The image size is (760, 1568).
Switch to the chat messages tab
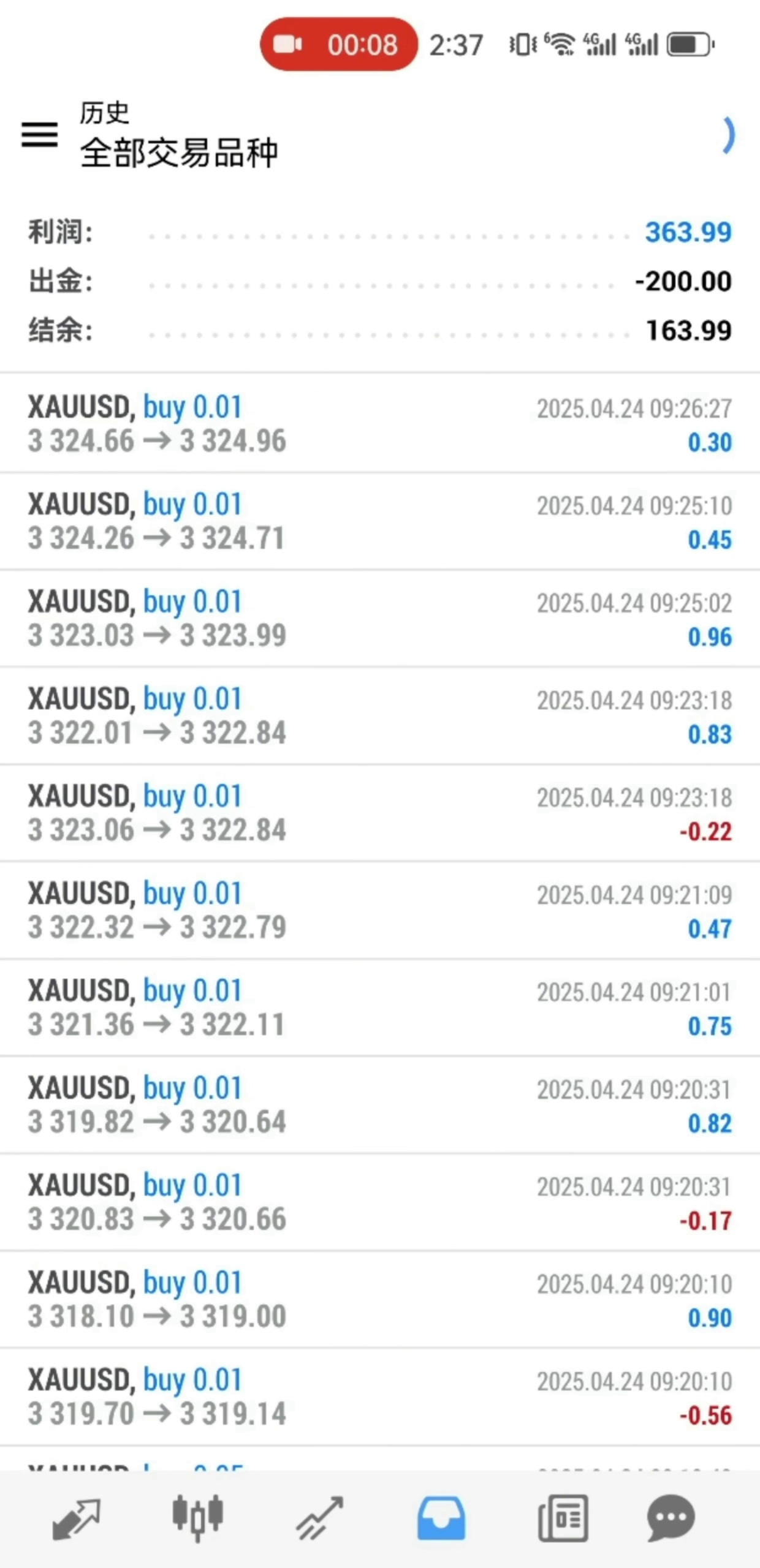(671, 1519)
